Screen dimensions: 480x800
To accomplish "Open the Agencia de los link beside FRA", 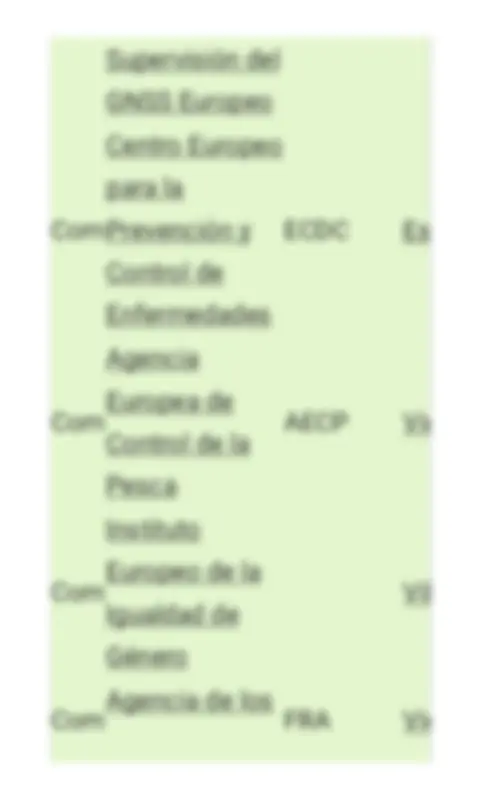I will 188,702.
